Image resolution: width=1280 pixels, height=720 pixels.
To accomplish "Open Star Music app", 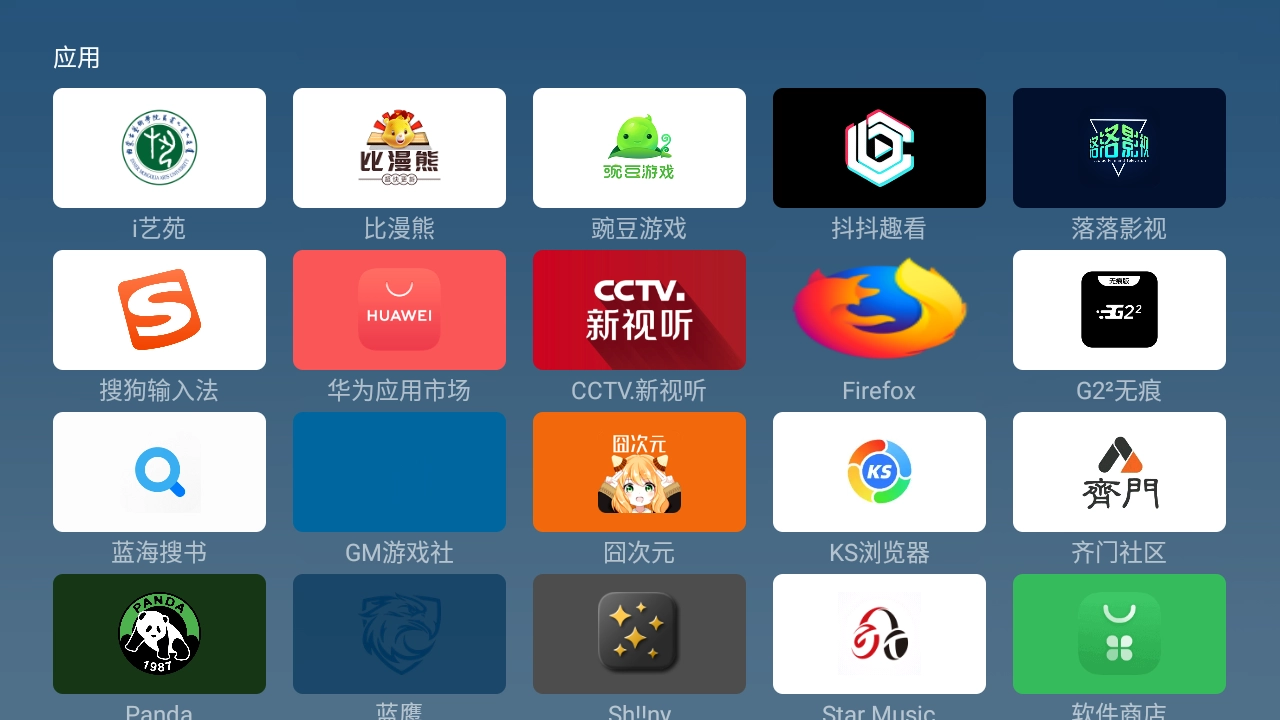I will [x=879, y=634].
